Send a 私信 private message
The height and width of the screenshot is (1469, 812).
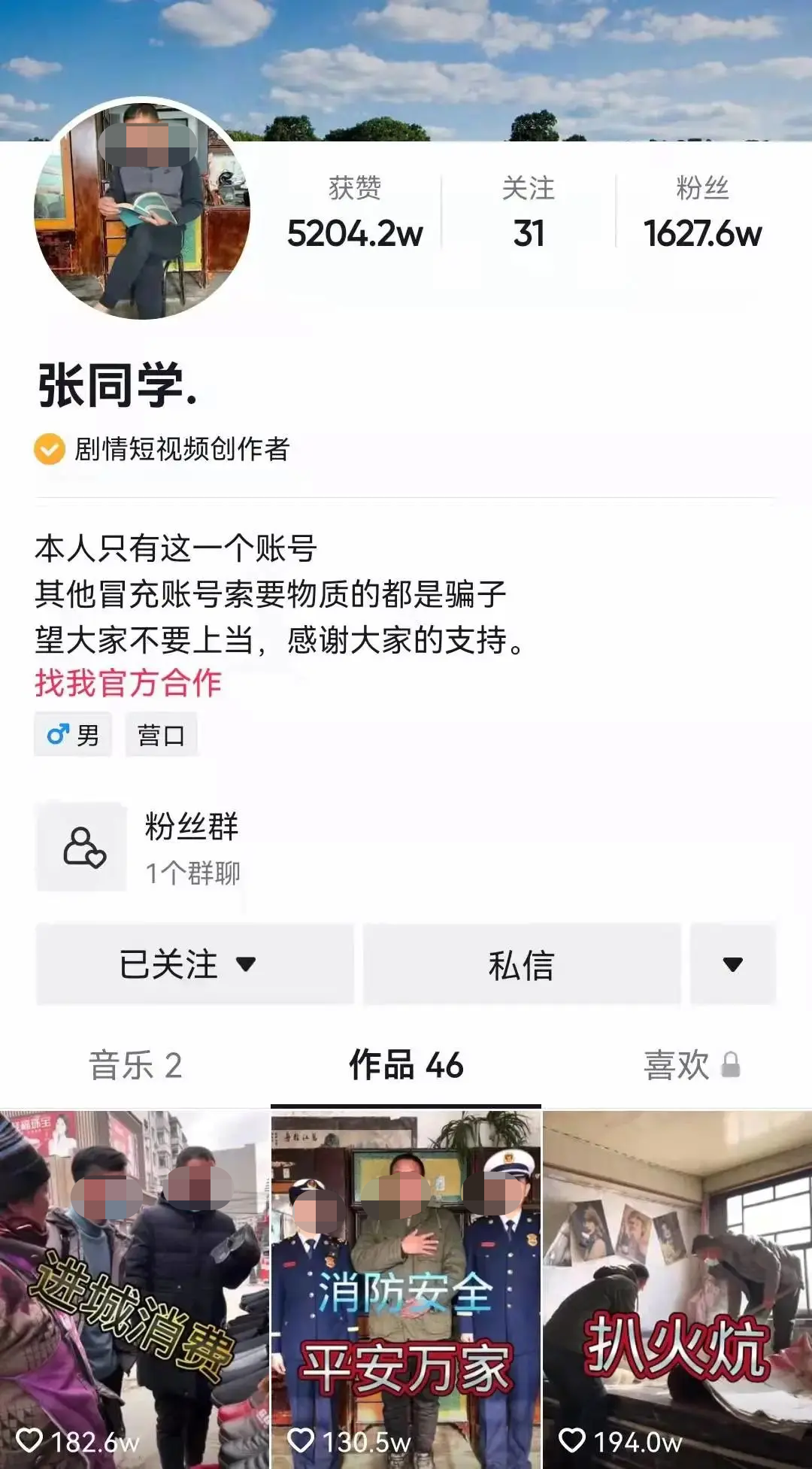pos(522,964)
